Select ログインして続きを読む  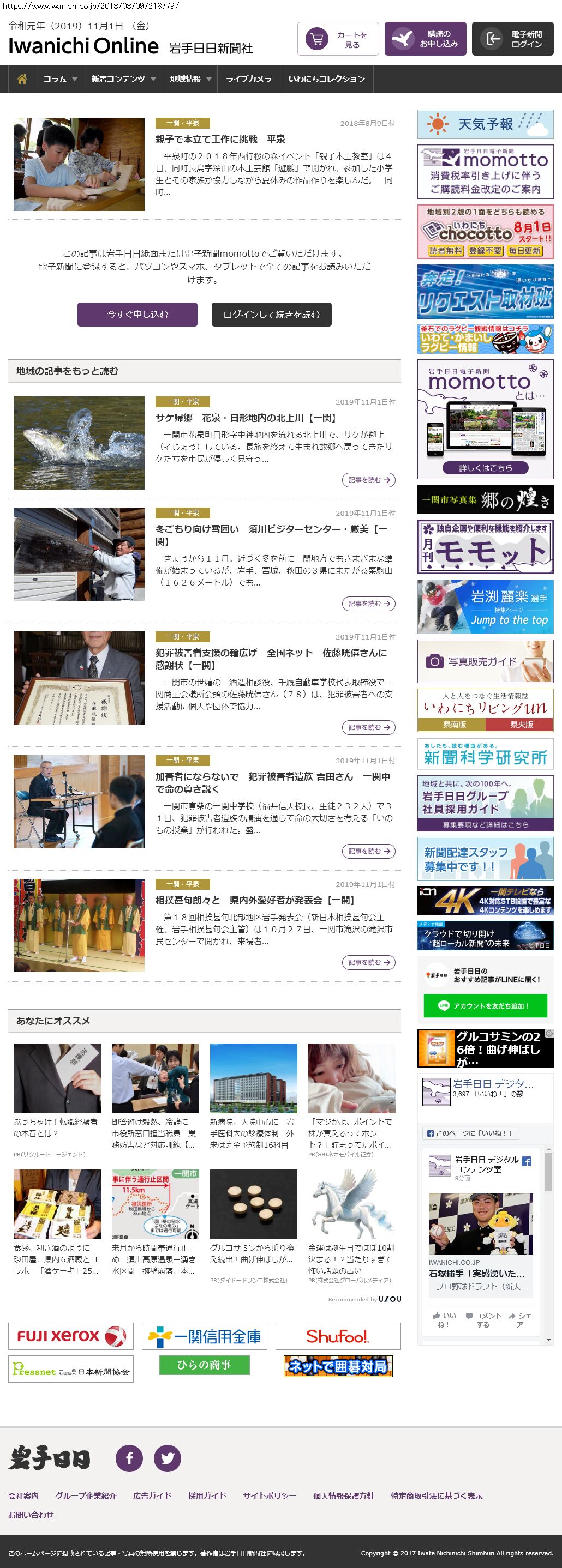(x=271, y=315)
